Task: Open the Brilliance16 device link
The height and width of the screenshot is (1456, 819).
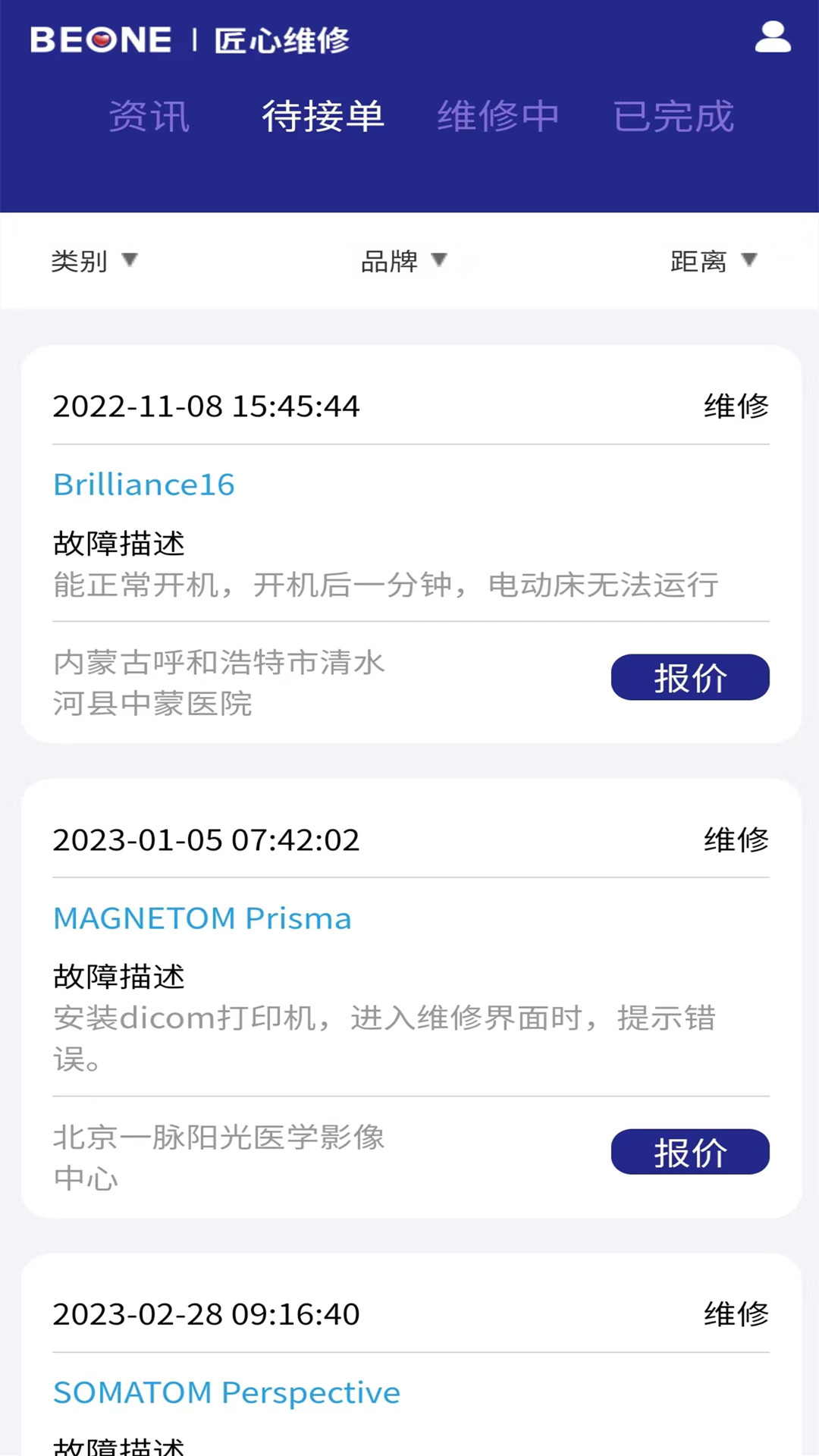Action: click(143, 484)
